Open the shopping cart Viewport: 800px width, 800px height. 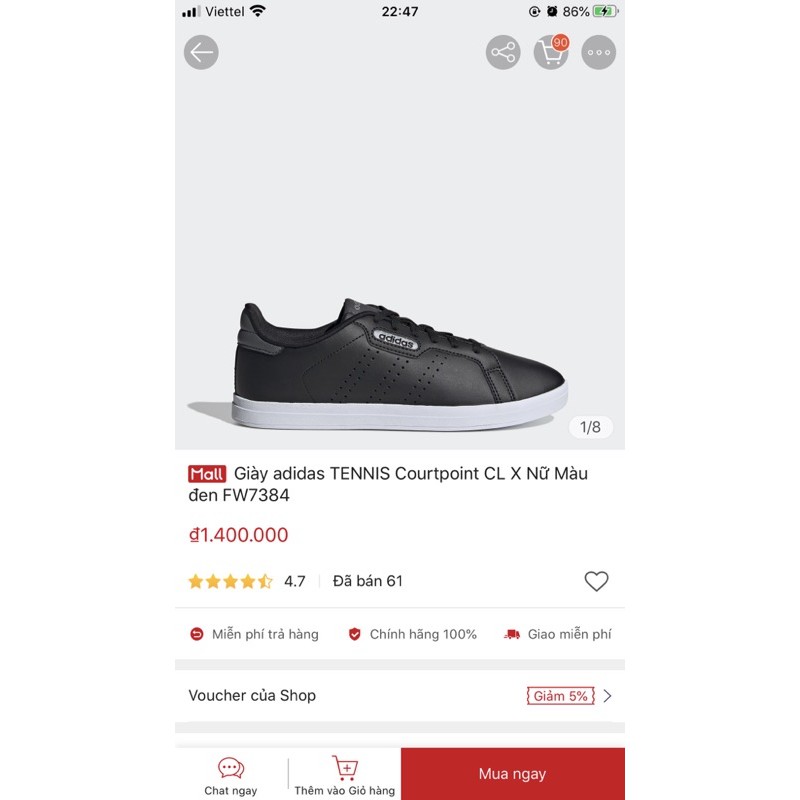pyautogui.click(x=551, y=52)
